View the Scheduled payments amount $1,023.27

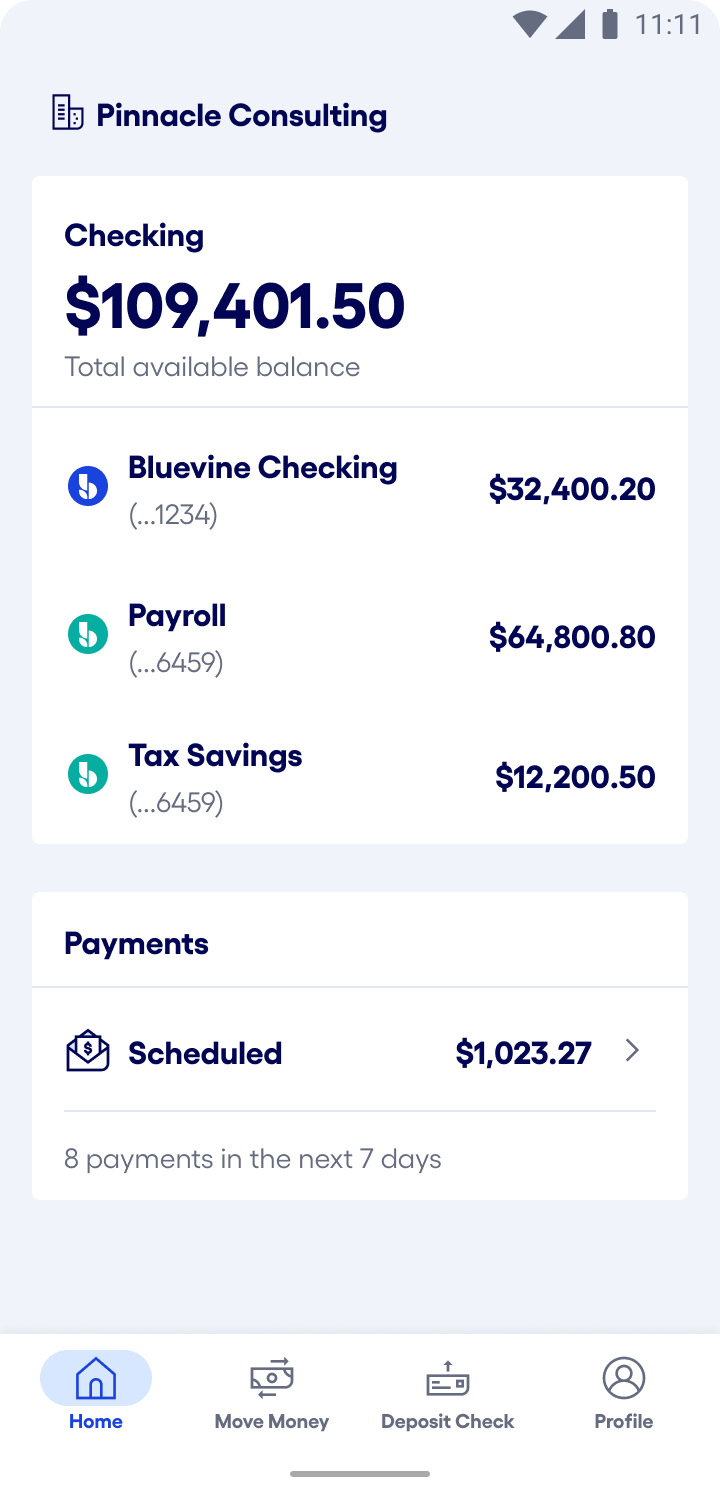point(523,1051)
